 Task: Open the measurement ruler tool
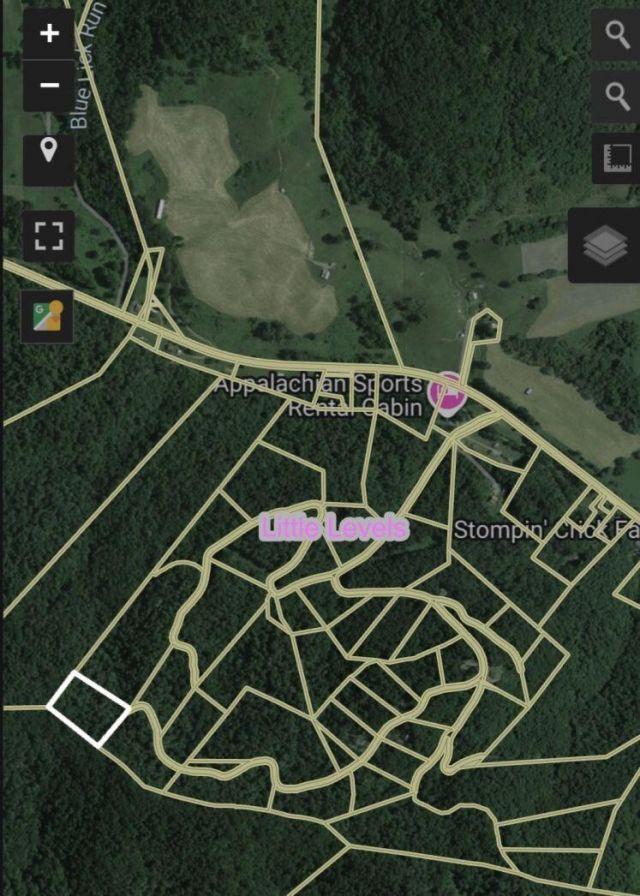coord(617,158)
